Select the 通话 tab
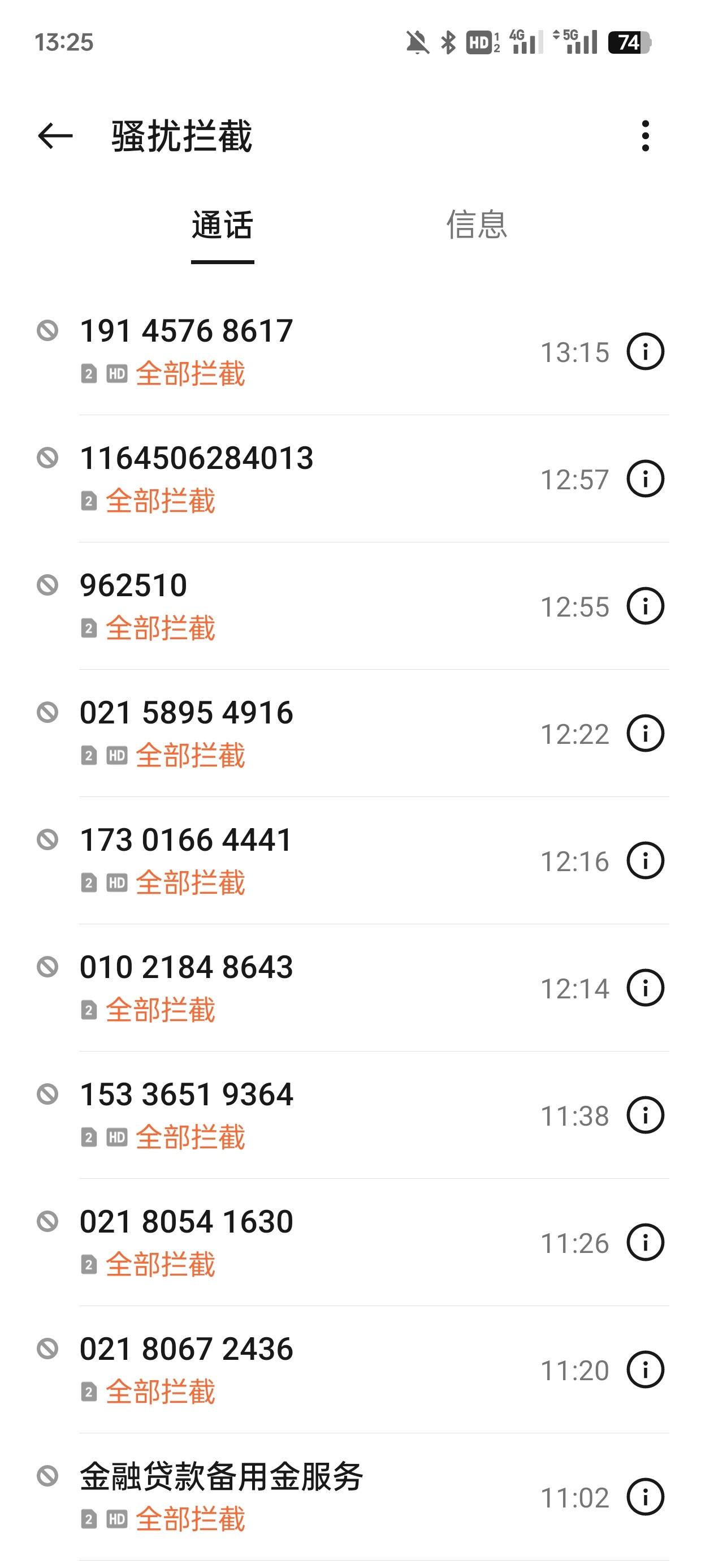Screen dimensions: 701x1568 click(222, 225)
